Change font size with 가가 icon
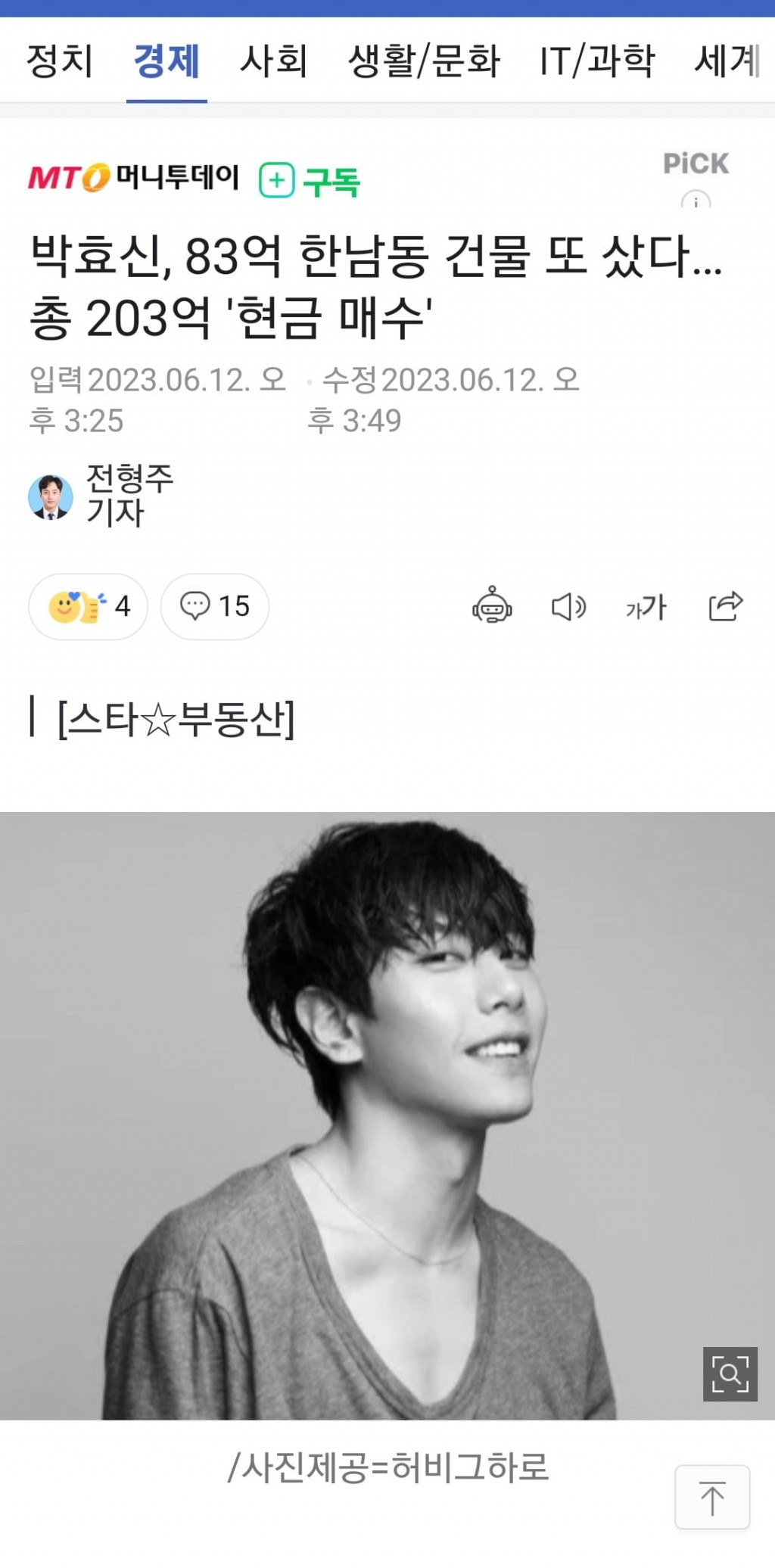Screen dimensions: 775x1568 646,607
